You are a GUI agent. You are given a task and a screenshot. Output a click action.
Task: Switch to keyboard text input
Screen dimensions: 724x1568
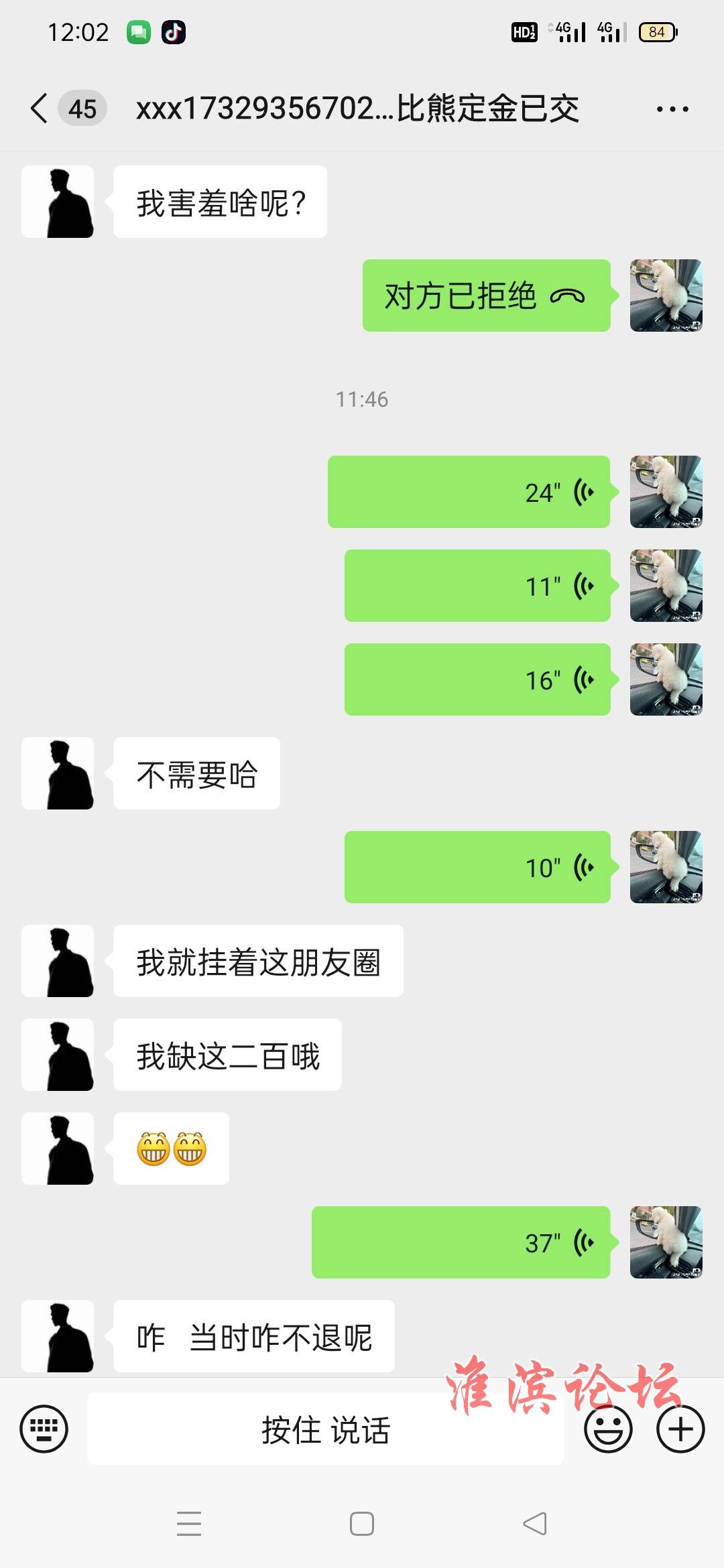point(44,1429)
